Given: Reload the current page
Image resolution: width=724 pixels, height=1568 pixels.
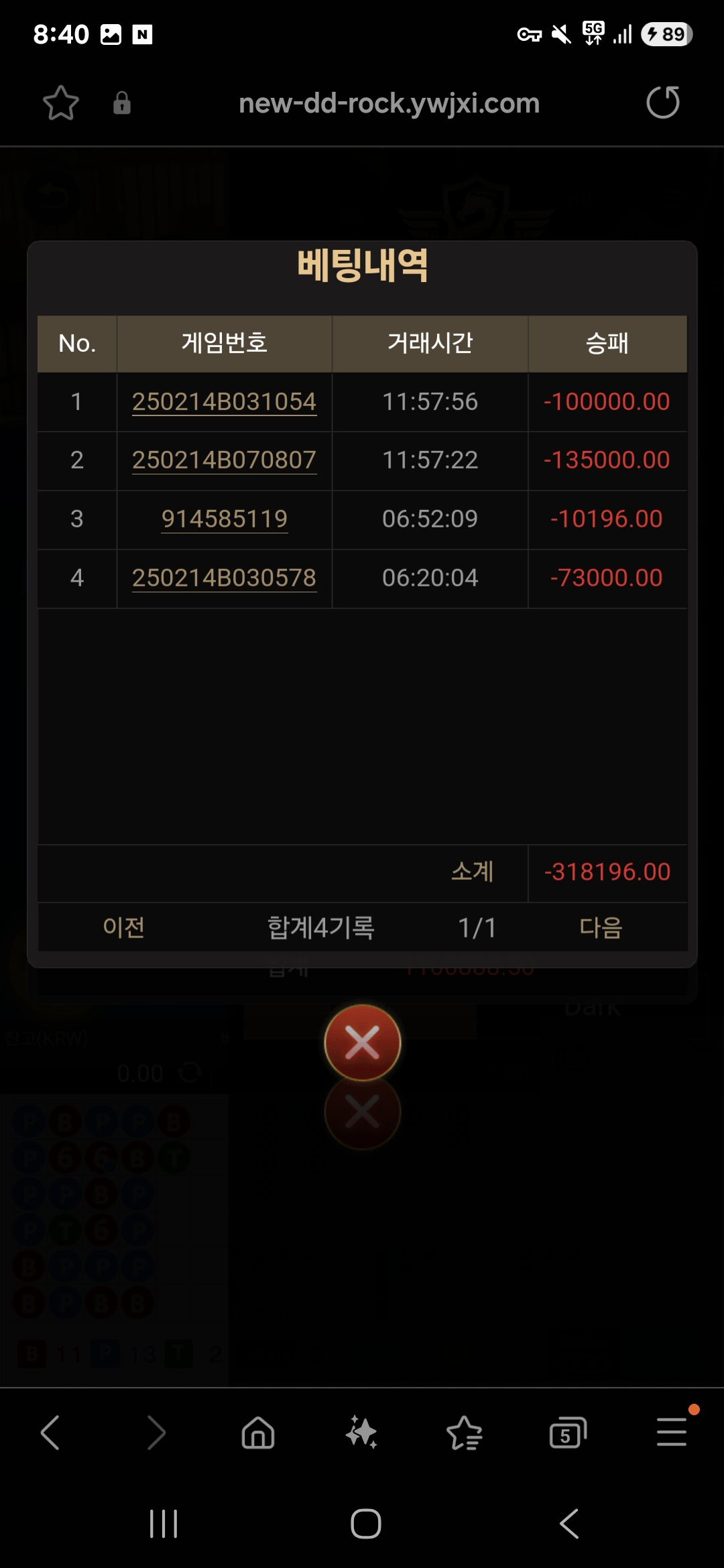Looking at the screenshot, I should pyautogui.click(x=662, y=103).
